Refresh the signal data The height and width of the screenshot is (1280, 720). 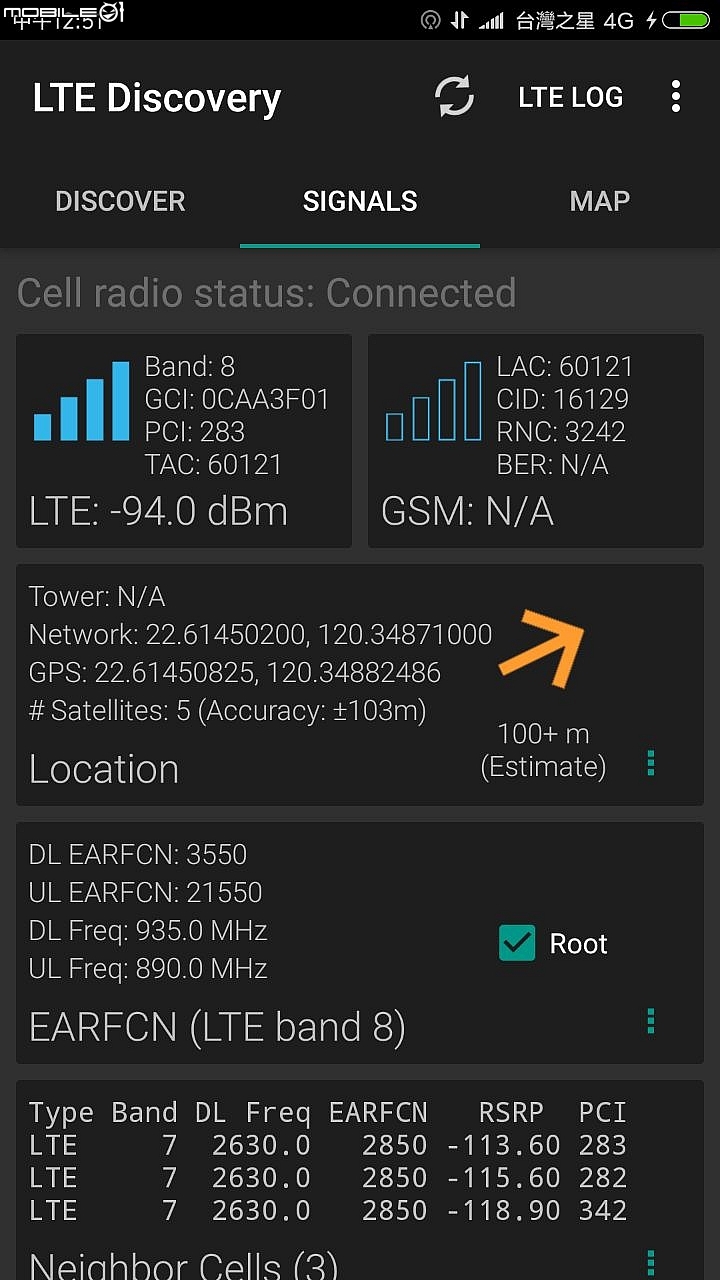(x=454, y=97)
